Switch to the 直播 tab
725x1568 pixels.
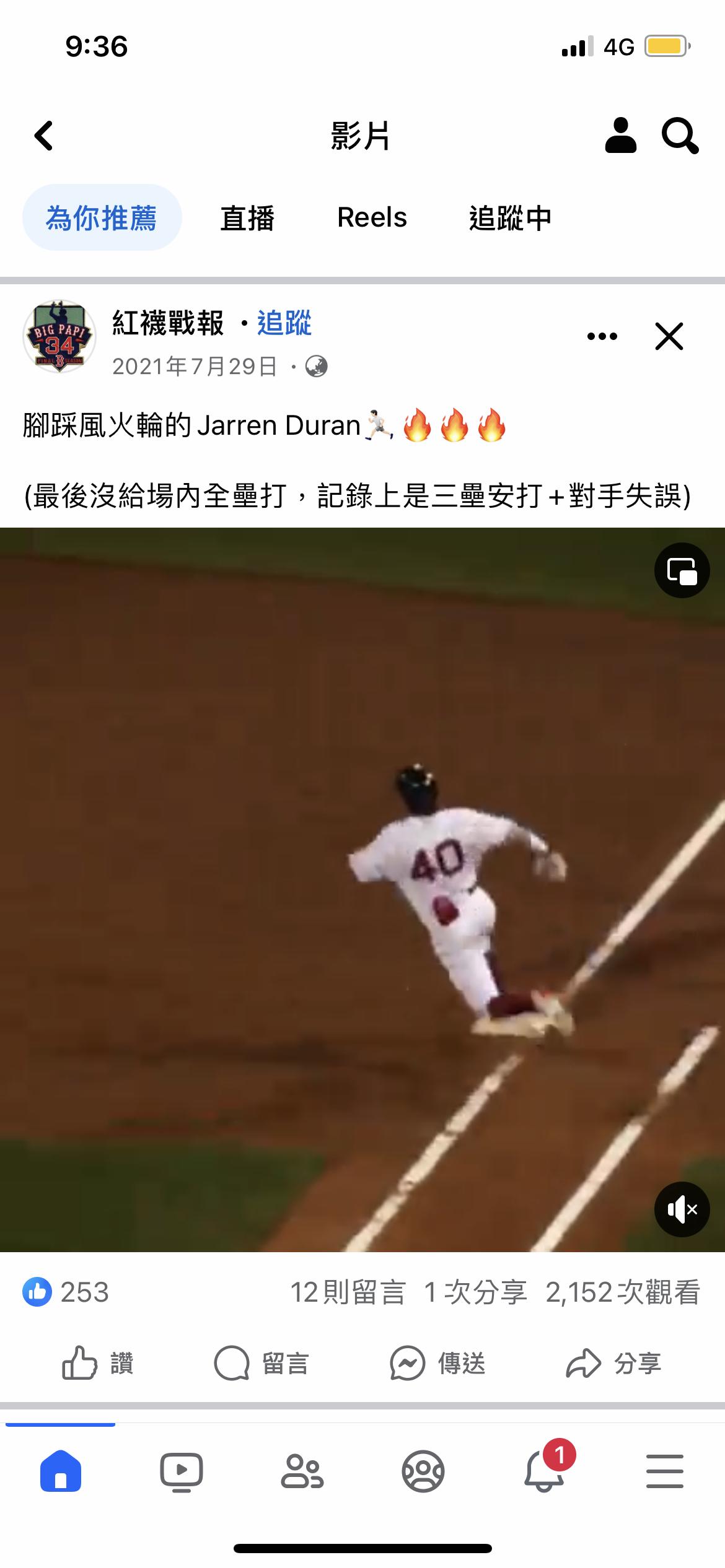247,218
